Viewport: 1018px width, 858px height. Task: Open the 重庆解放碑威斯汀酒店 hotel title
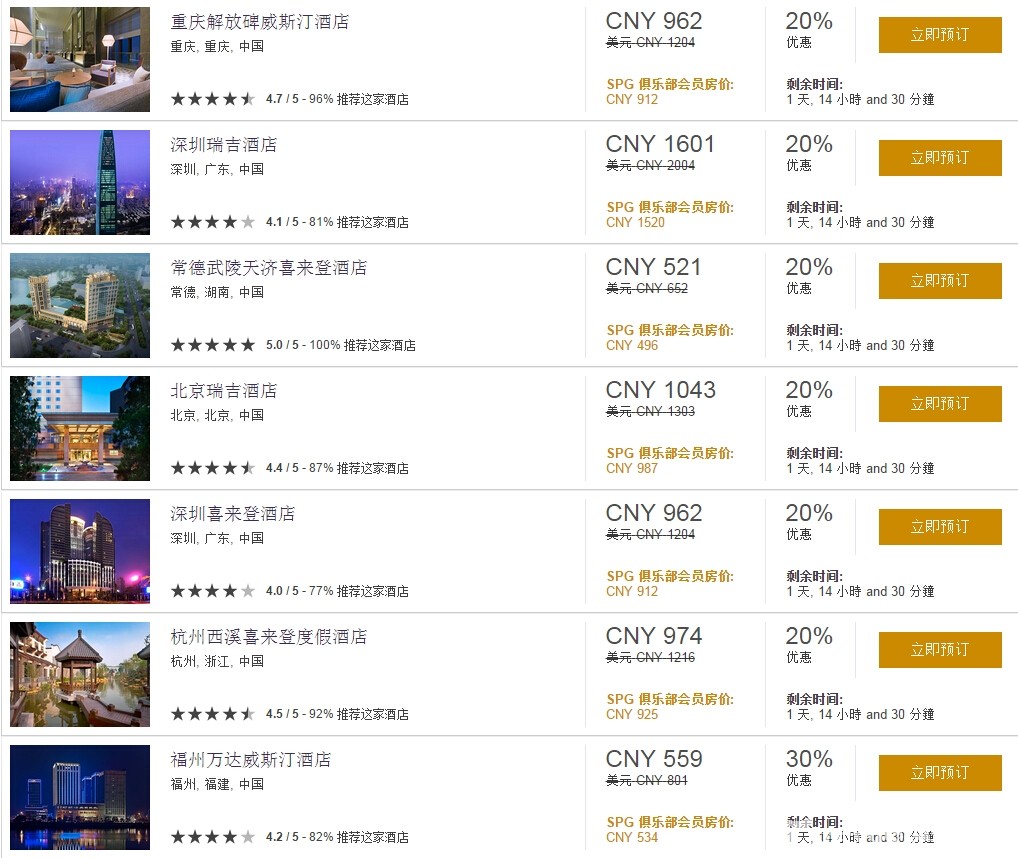click(260, 22)
